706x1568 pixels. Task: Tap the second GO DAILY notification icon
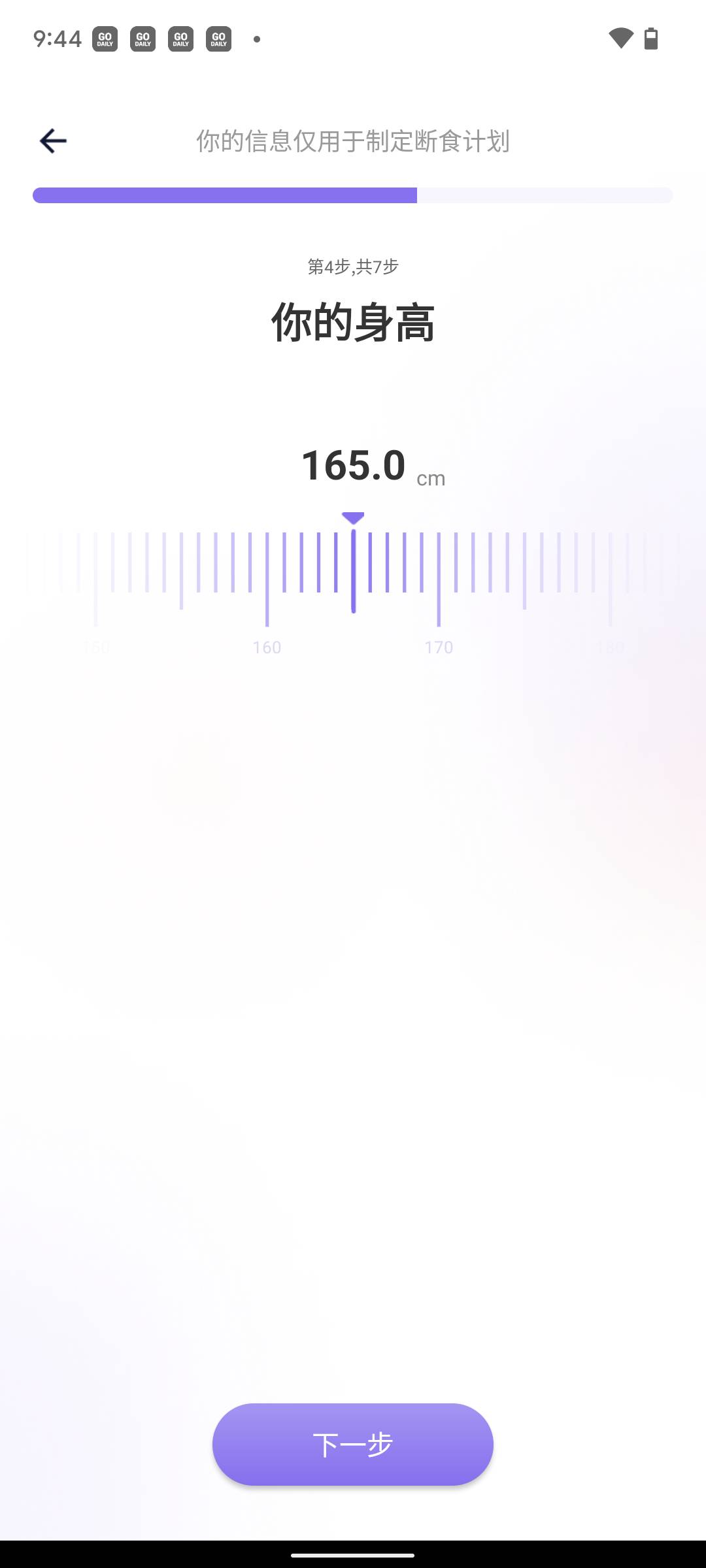point(143,39)
